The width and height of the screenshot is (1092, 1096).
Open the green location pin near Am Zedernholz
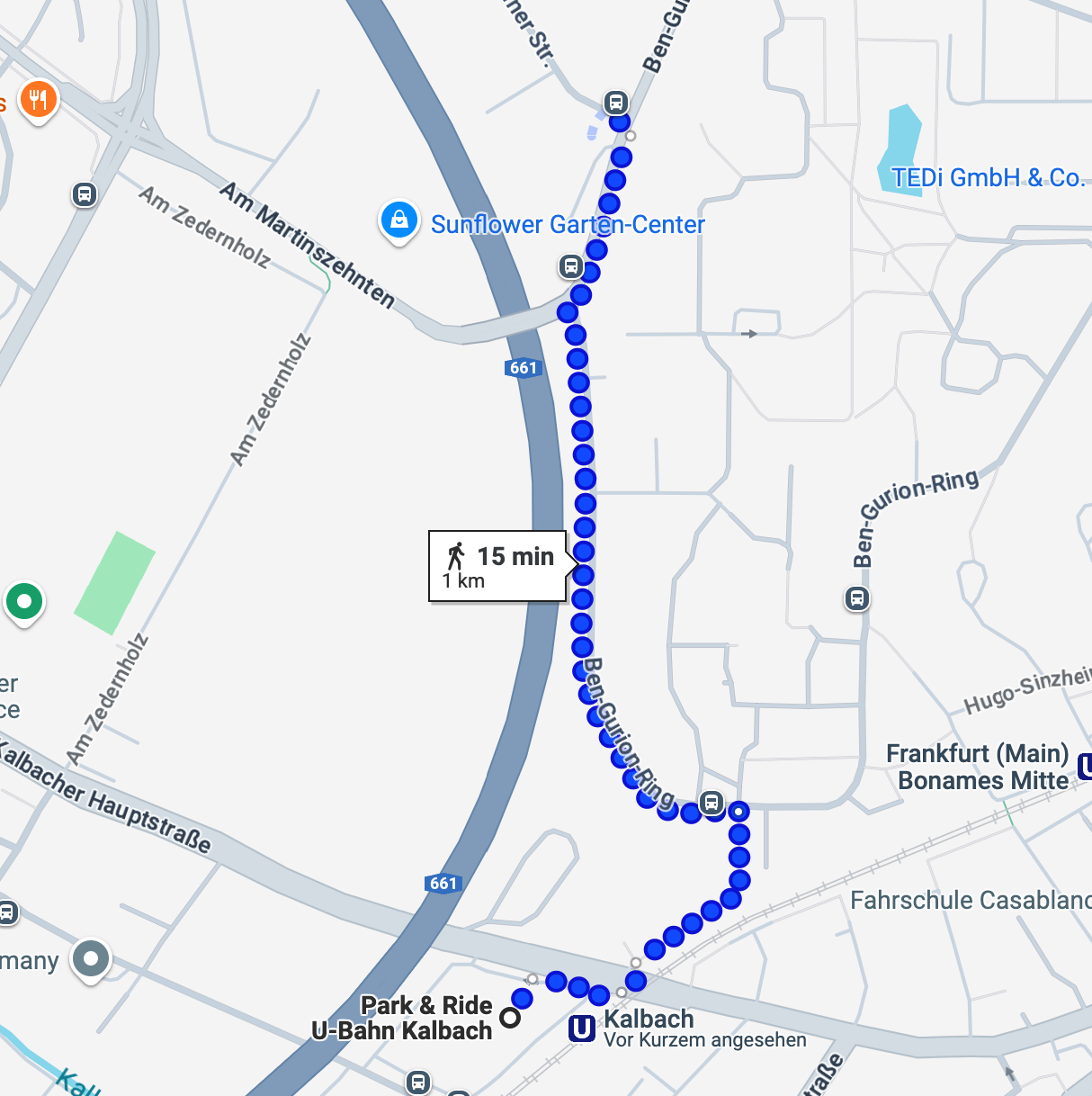click(24, 601)
